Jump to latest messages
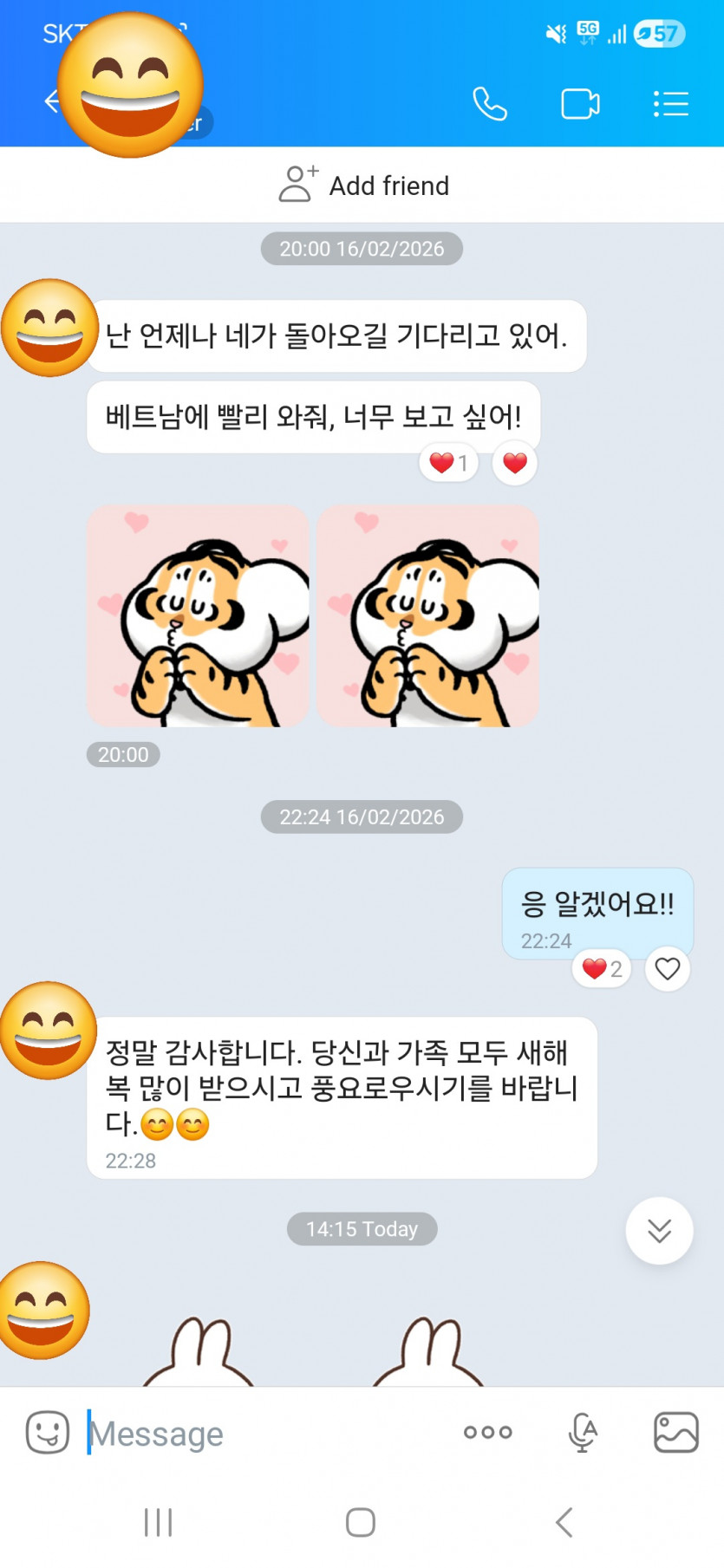The image size is (724, 1568). tap(659, 1230)
